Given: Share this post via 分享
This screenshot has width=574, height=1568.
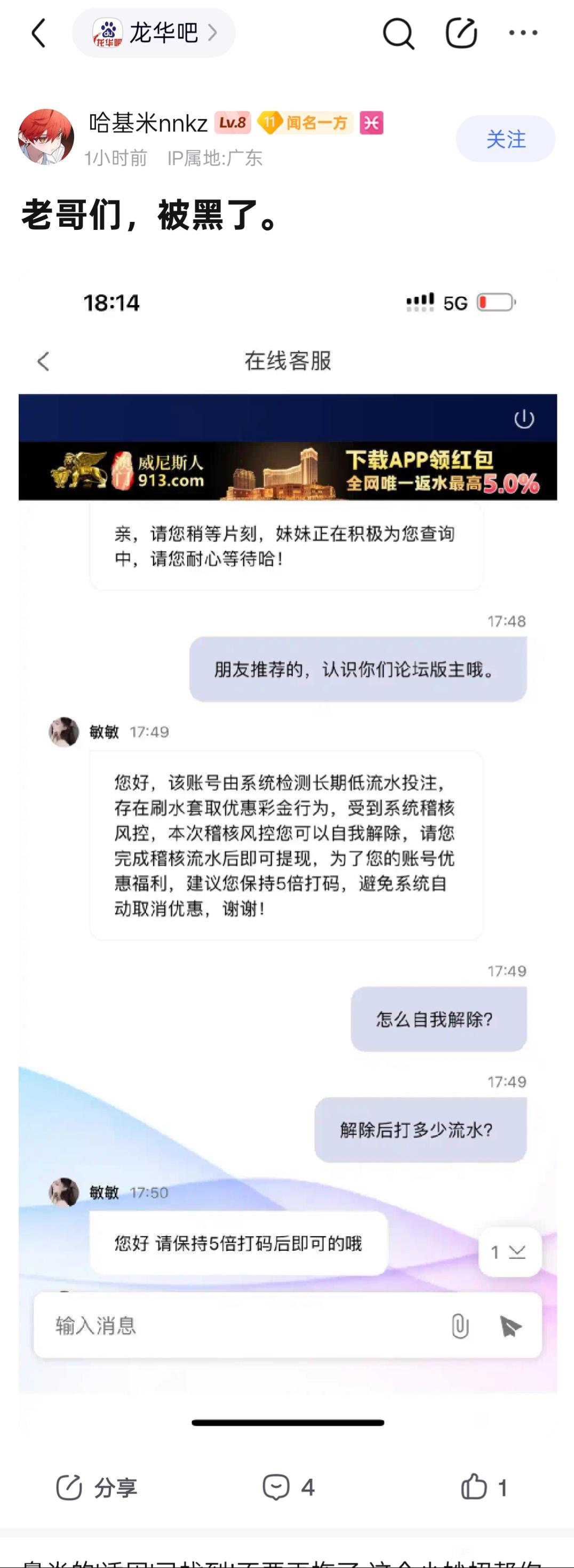Looking at the screenshot, I should (x=96, y=1487).
